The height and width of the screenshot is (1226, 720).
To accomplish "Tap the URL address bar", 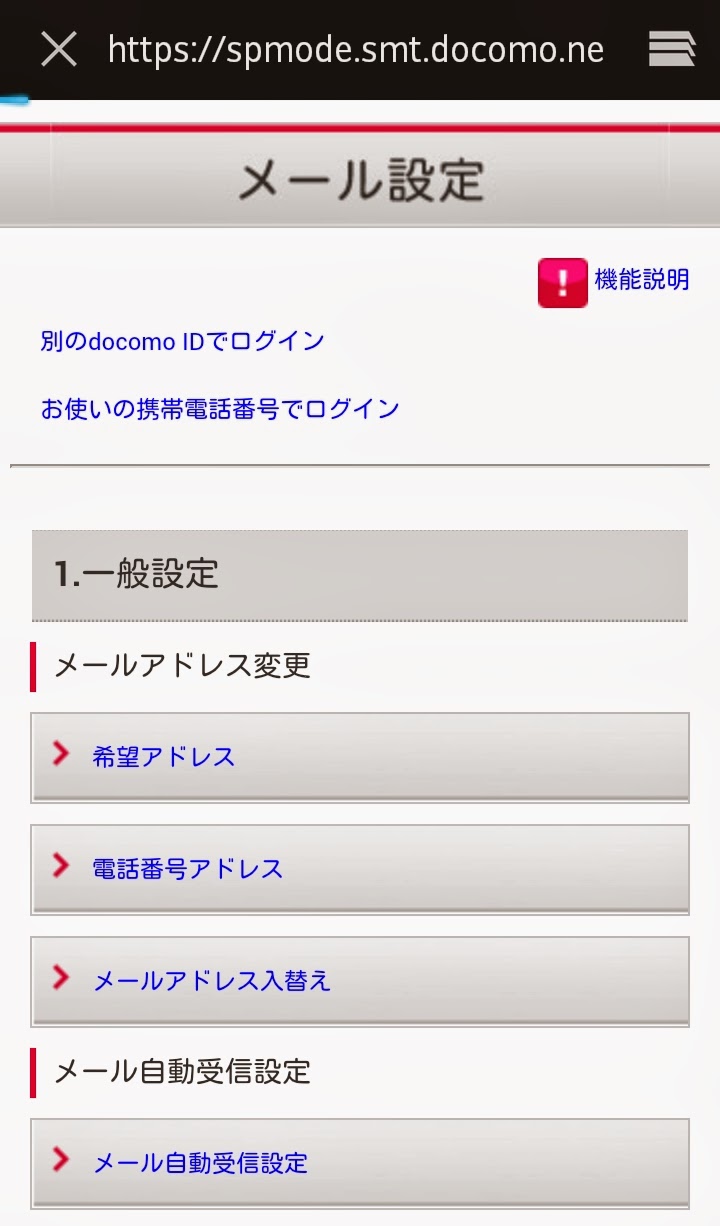I will point(355,49).
